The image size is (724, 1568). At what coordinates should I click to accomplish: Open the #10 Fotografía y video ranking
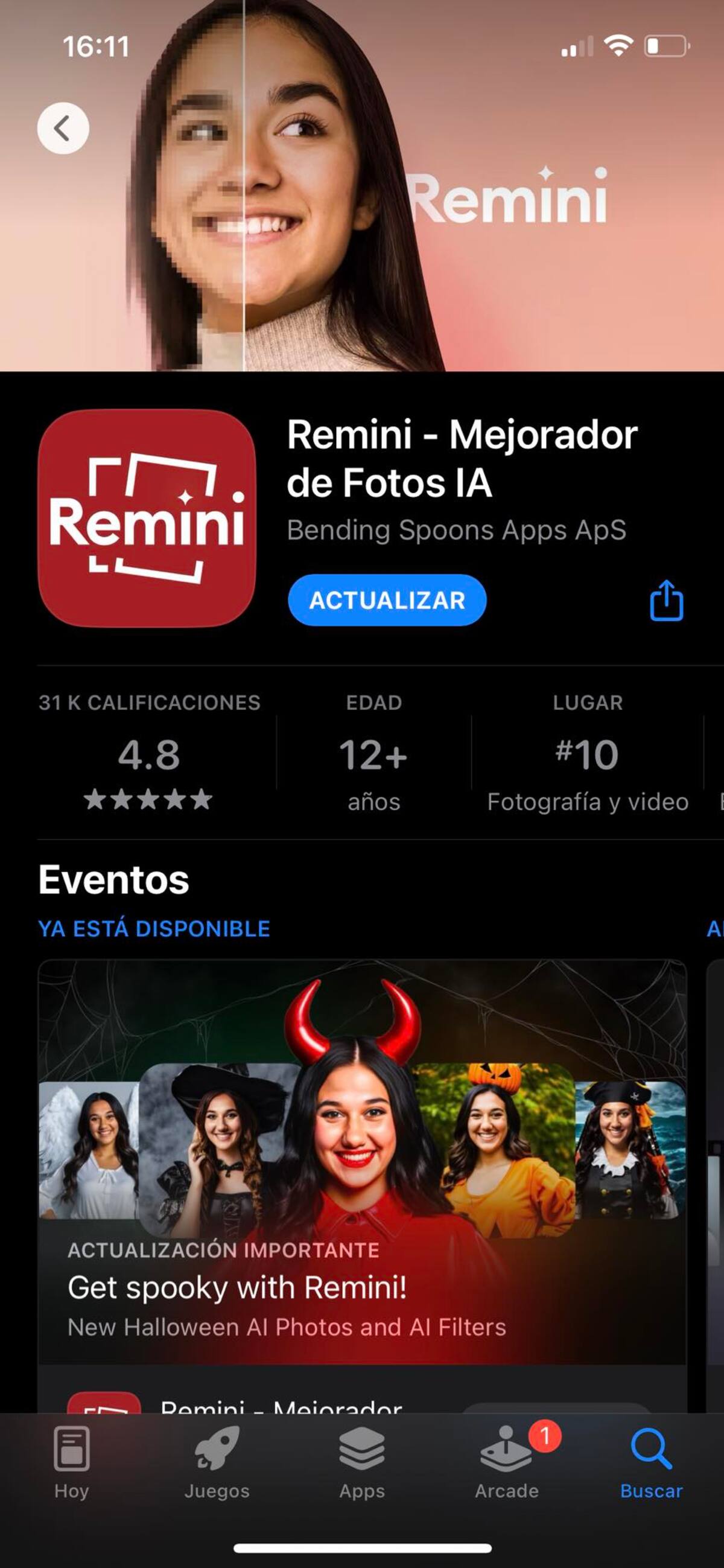[x=587, y=756]
